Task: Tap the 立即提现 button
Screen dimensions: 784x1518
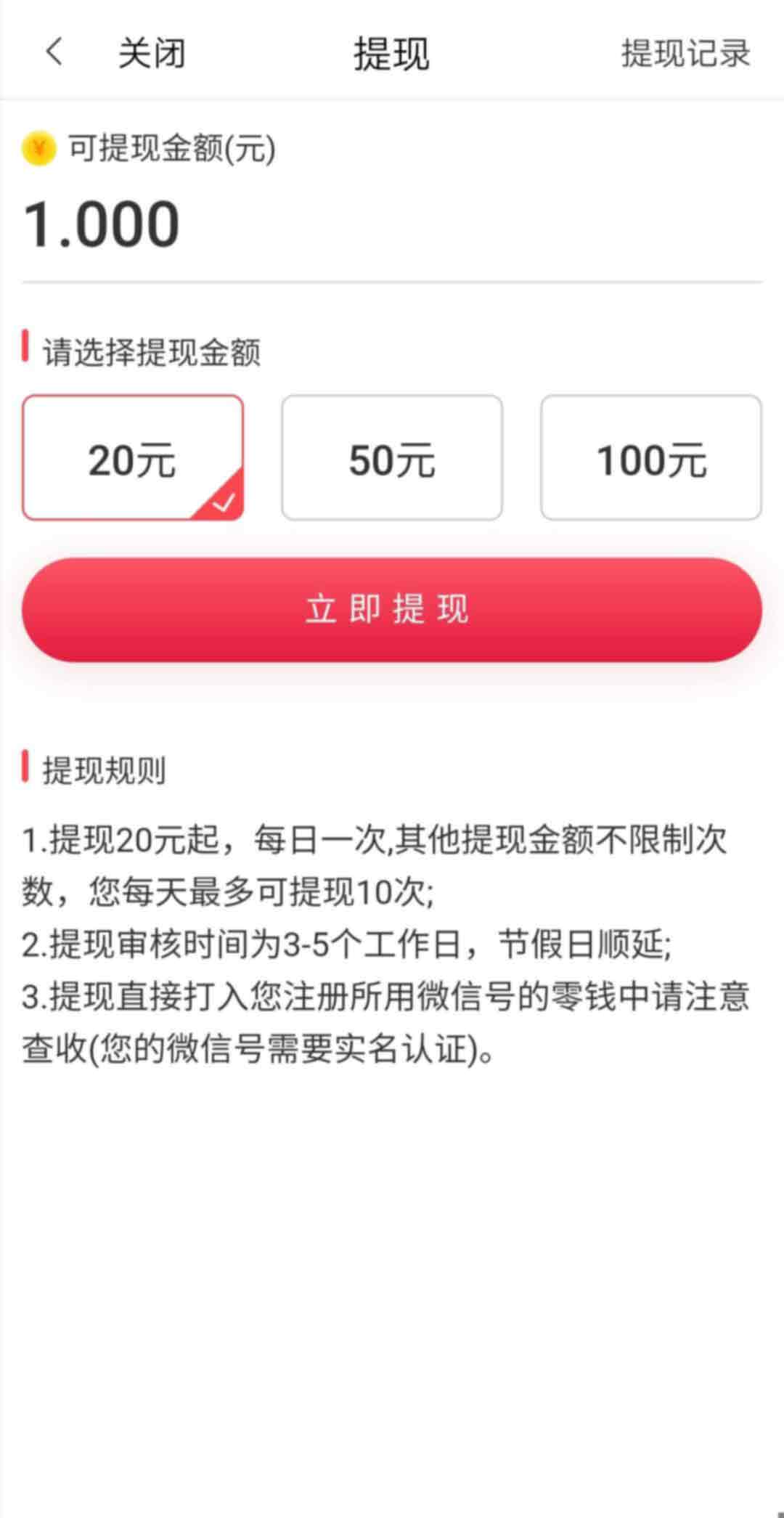Action: 392,610
